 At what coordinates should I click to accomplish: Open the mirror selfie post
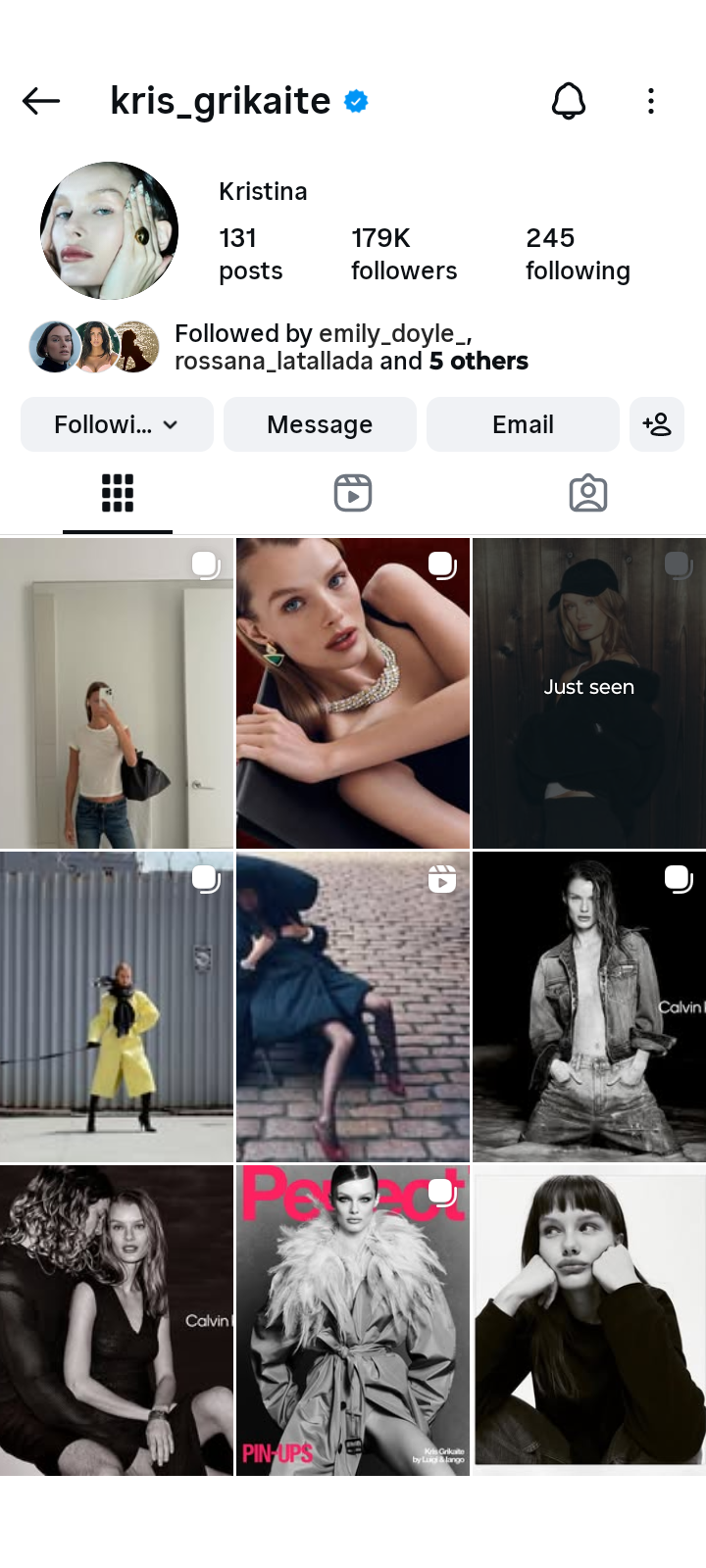pos(117,693)
